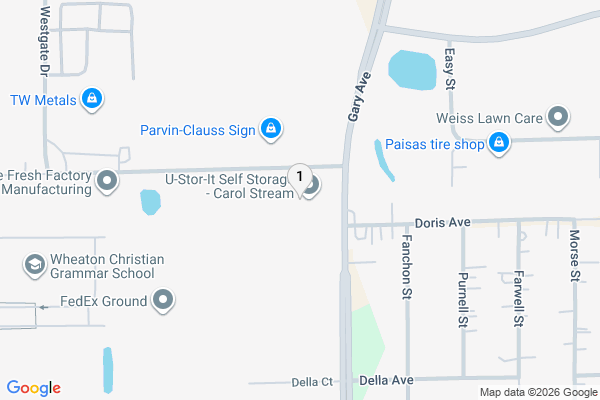
Task: Tap the TW Metals shopping marker
Action: (x=91, y=99)
